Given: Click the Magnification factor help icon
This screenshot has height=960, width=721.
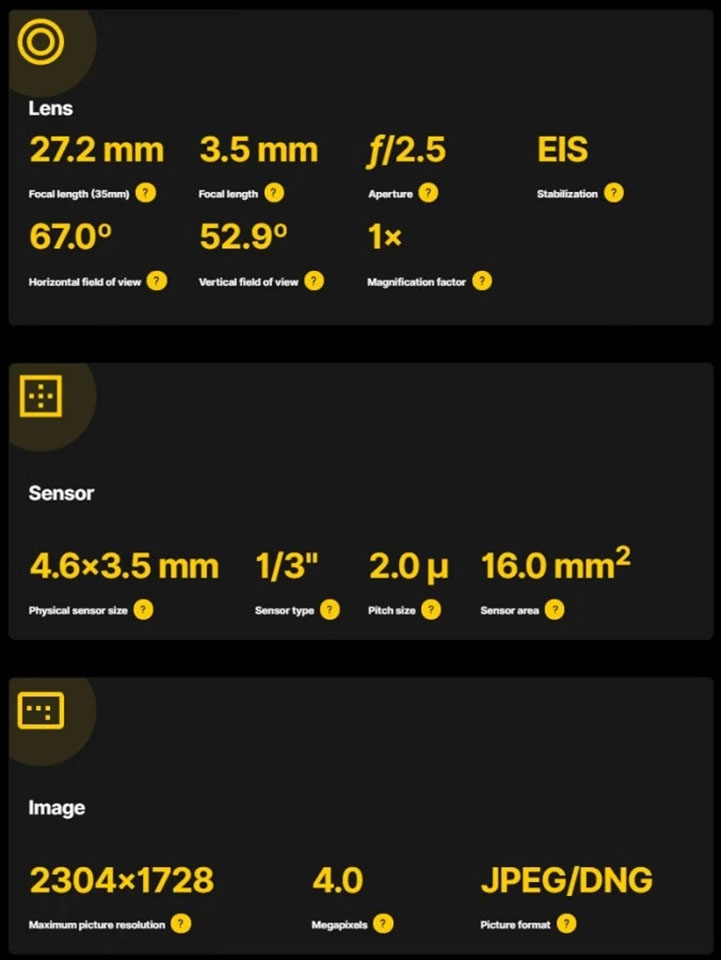Looking at the screenshot, I should 482,281.
